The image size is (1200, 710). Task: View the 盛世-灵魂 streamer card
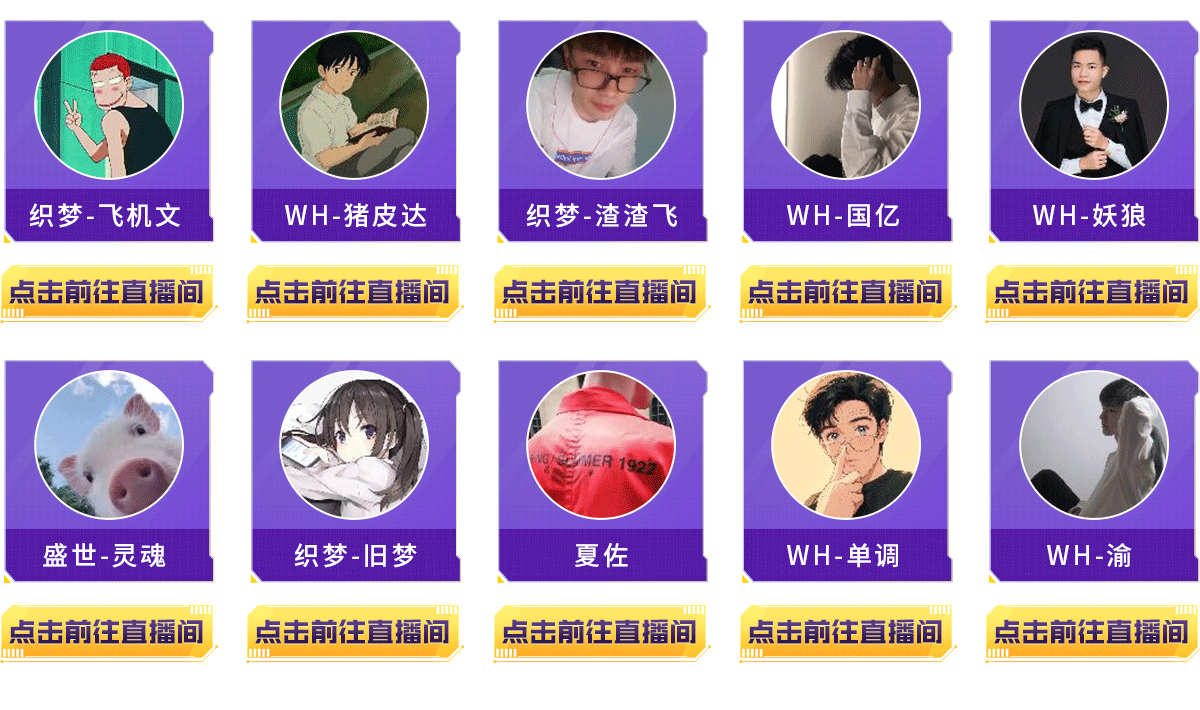tap(108, 470)
